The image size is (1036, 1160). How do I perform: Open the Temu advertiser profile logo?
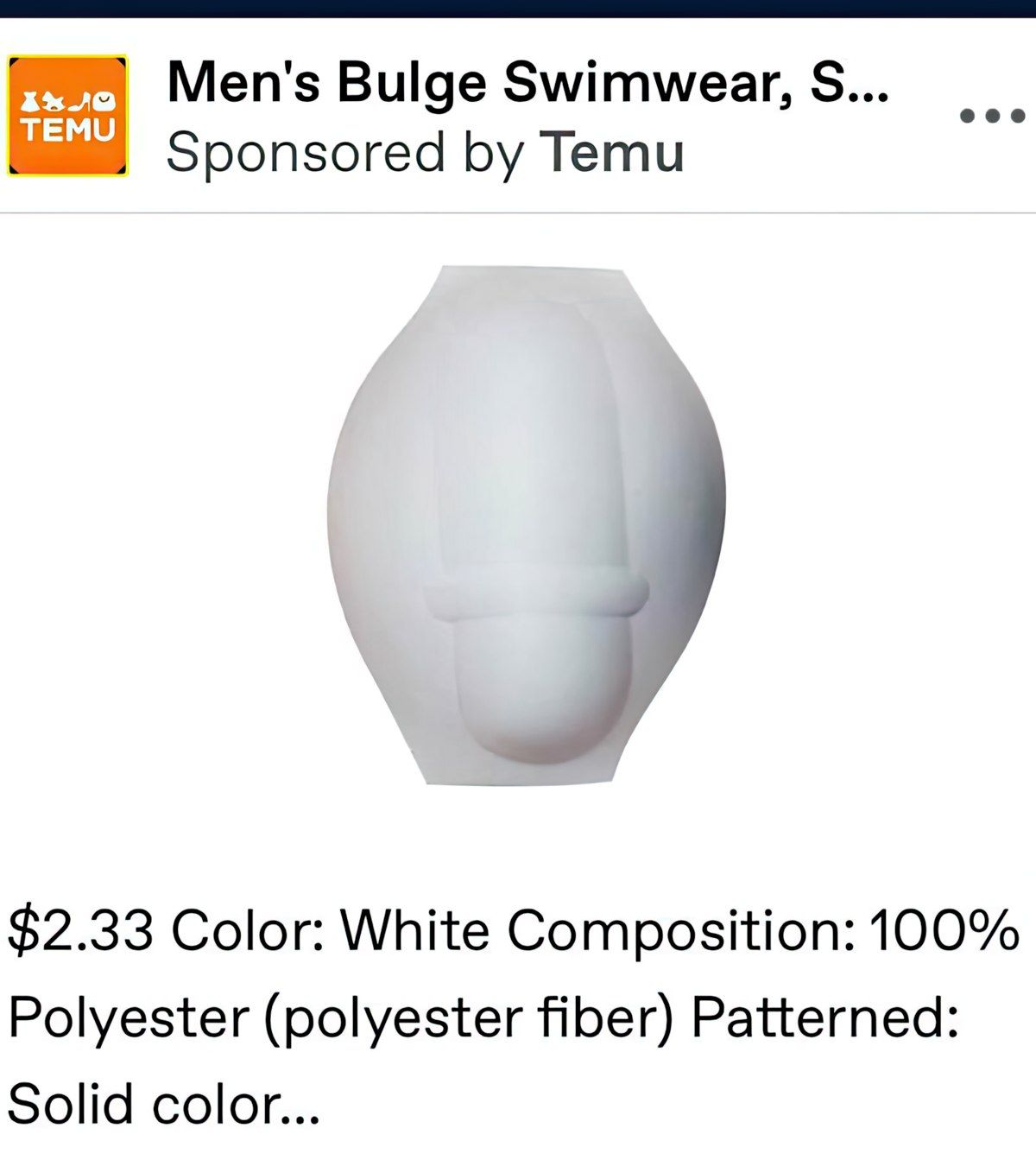coord(68,116)
